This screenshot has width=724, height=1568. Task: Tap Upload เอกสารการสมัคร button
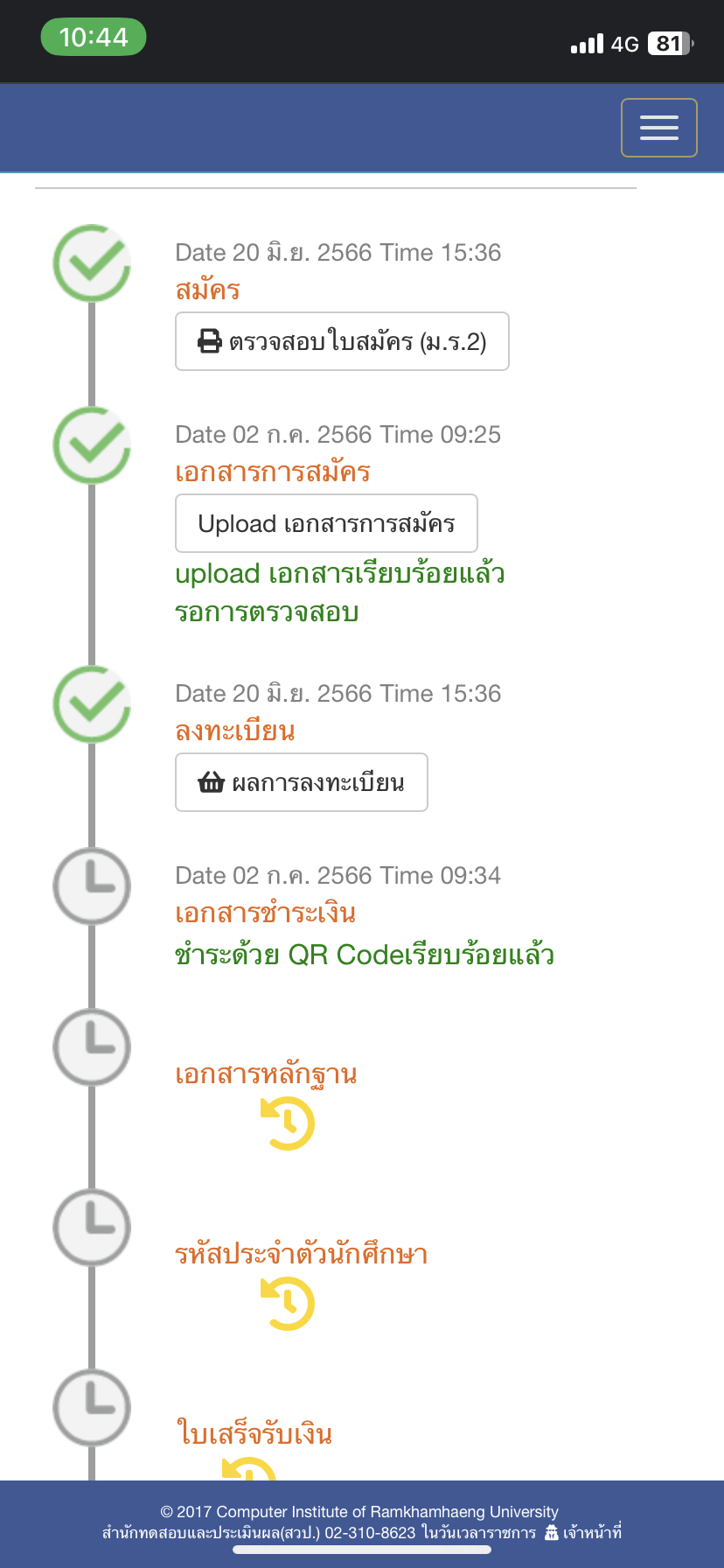pos(326,523)
